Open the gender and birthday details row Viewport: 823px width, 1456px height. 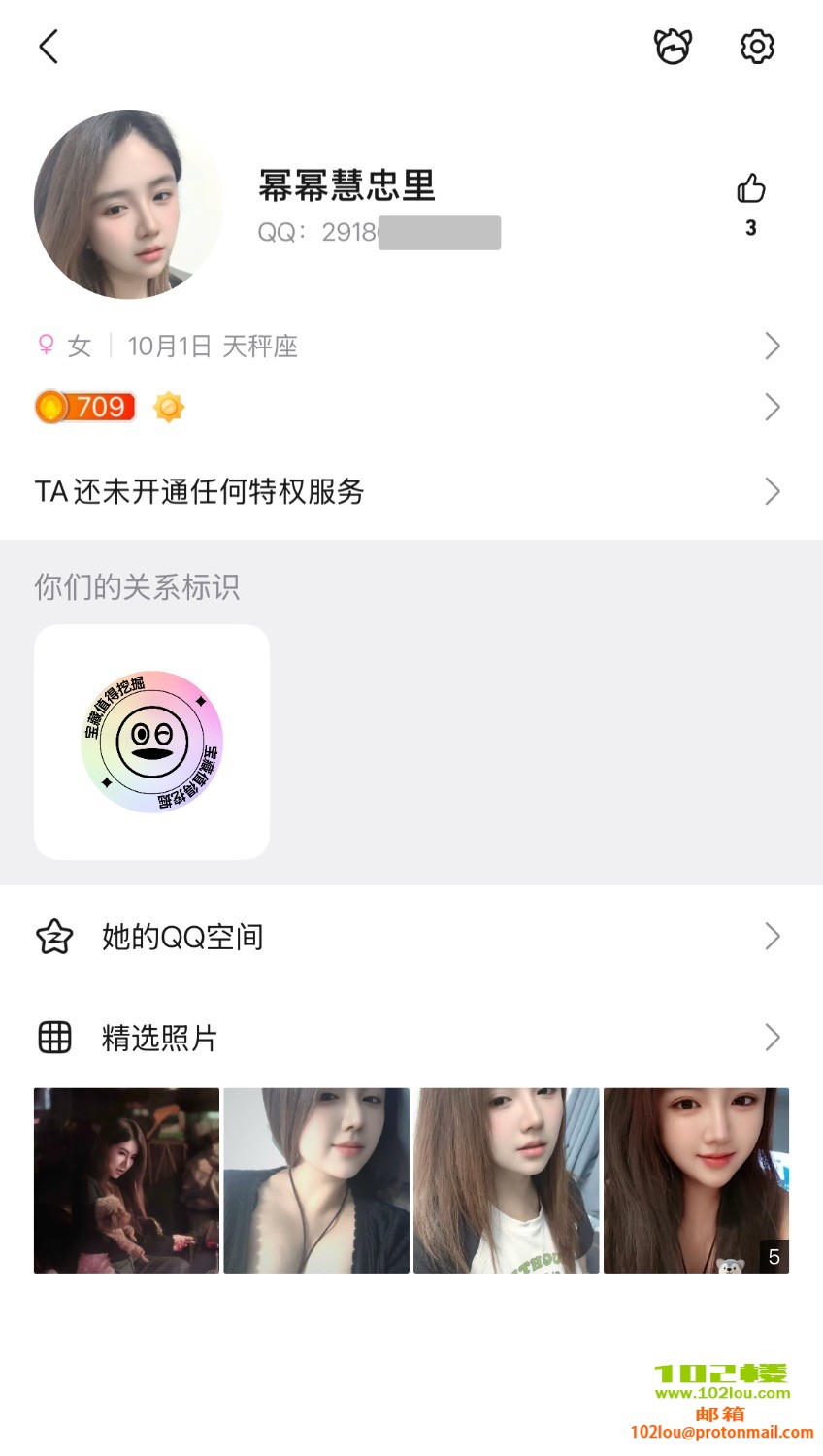pos(408,346)
